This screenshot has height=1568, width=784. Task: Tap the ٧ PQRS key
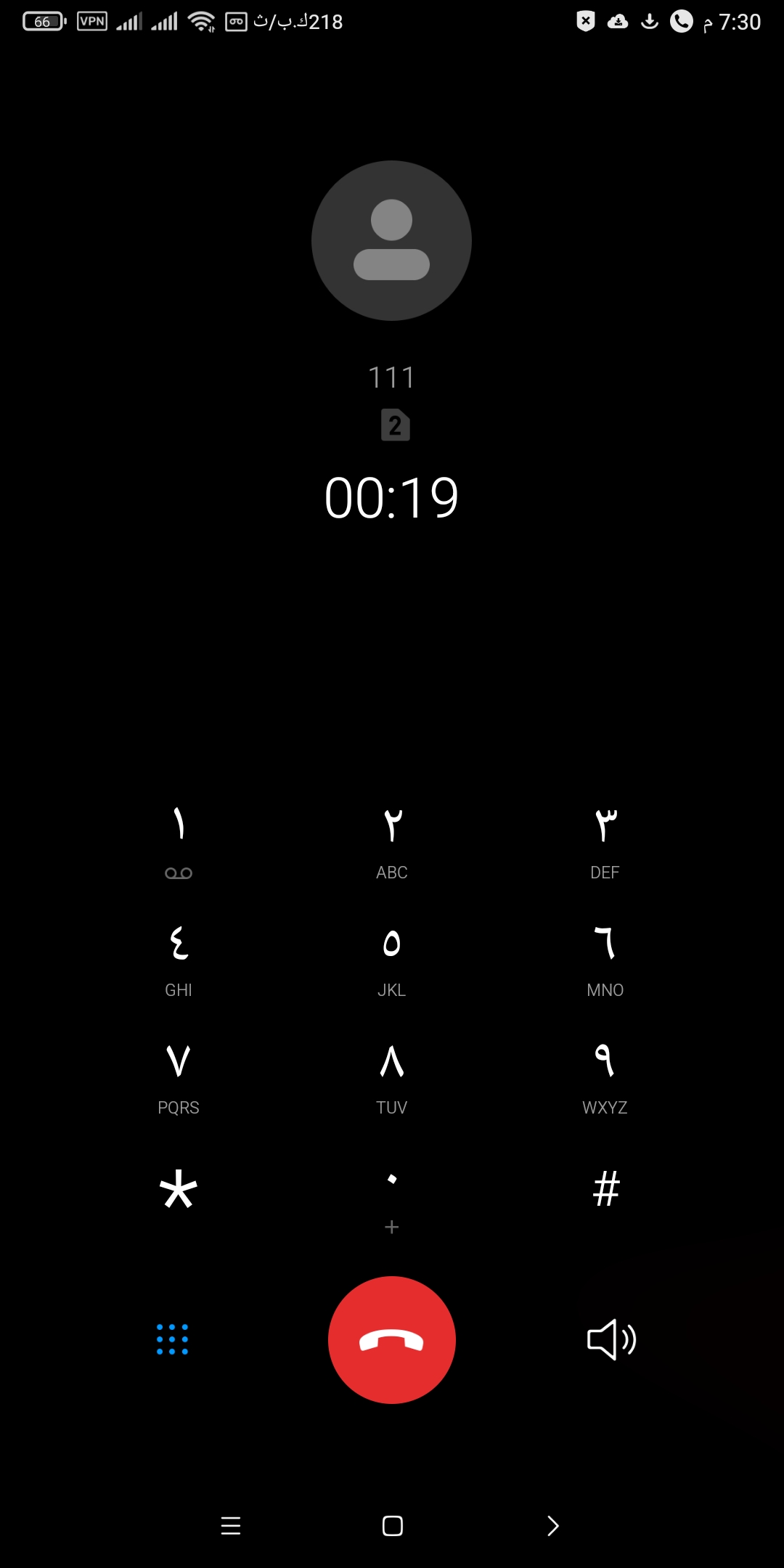point(179,1077)
